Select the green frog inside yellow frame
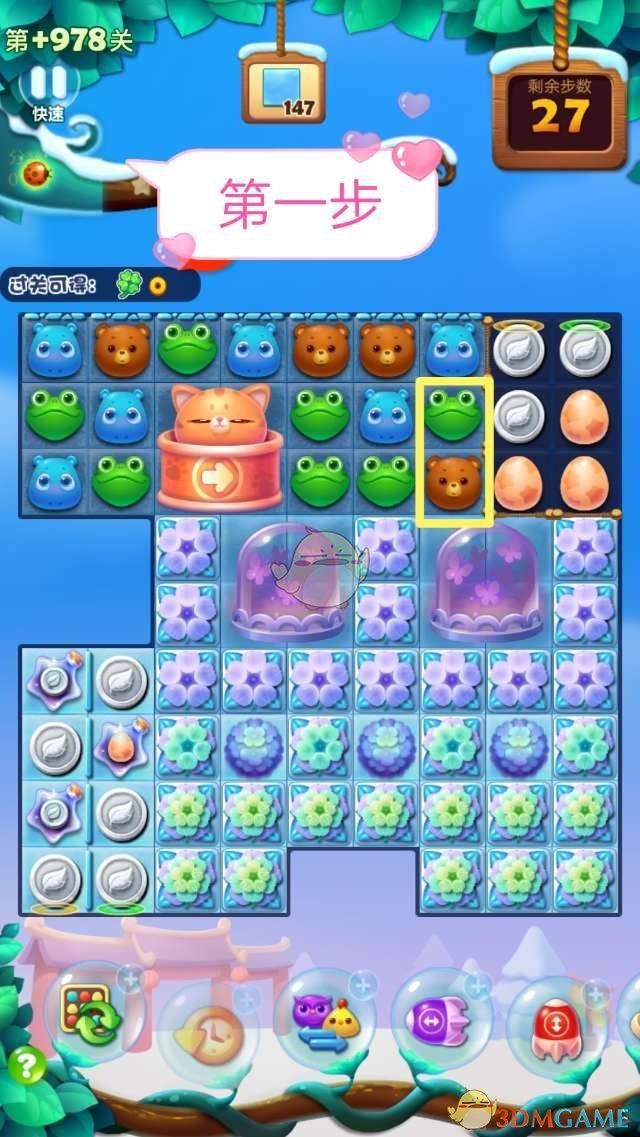 tap(454, 412)
